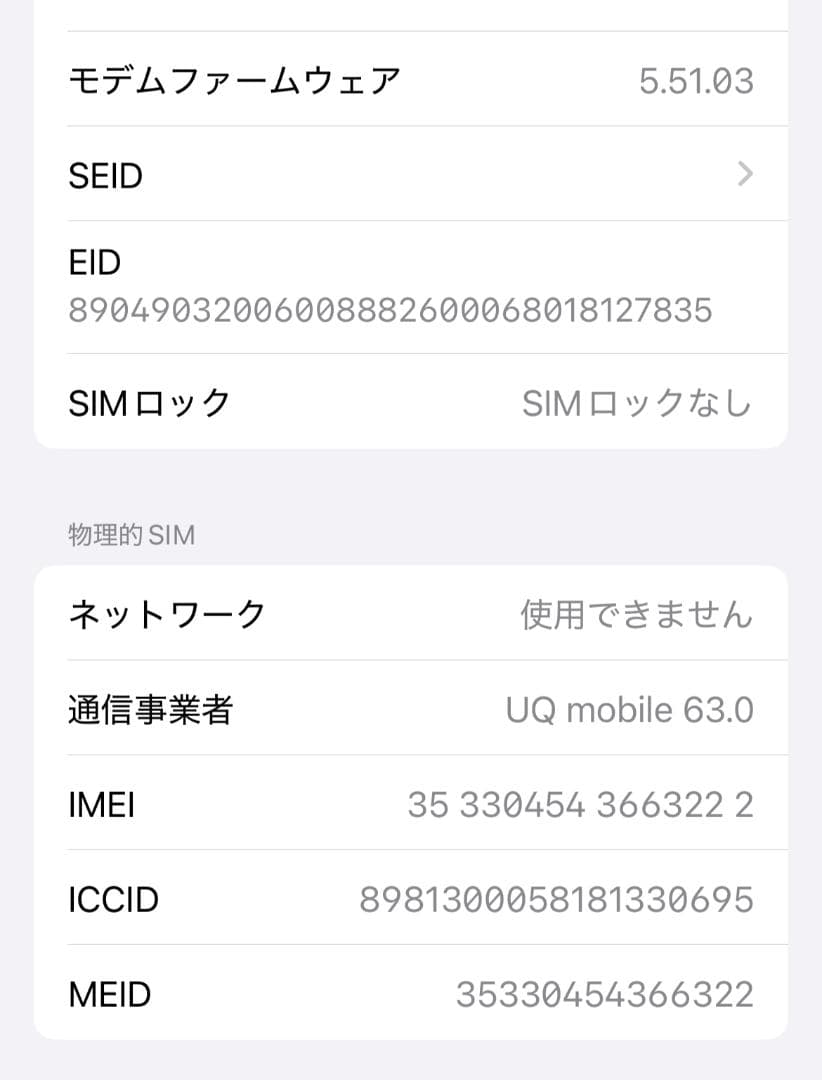The image size is (822, 1080).
Task: Select the ICCID row
Action: coord(411,899)
